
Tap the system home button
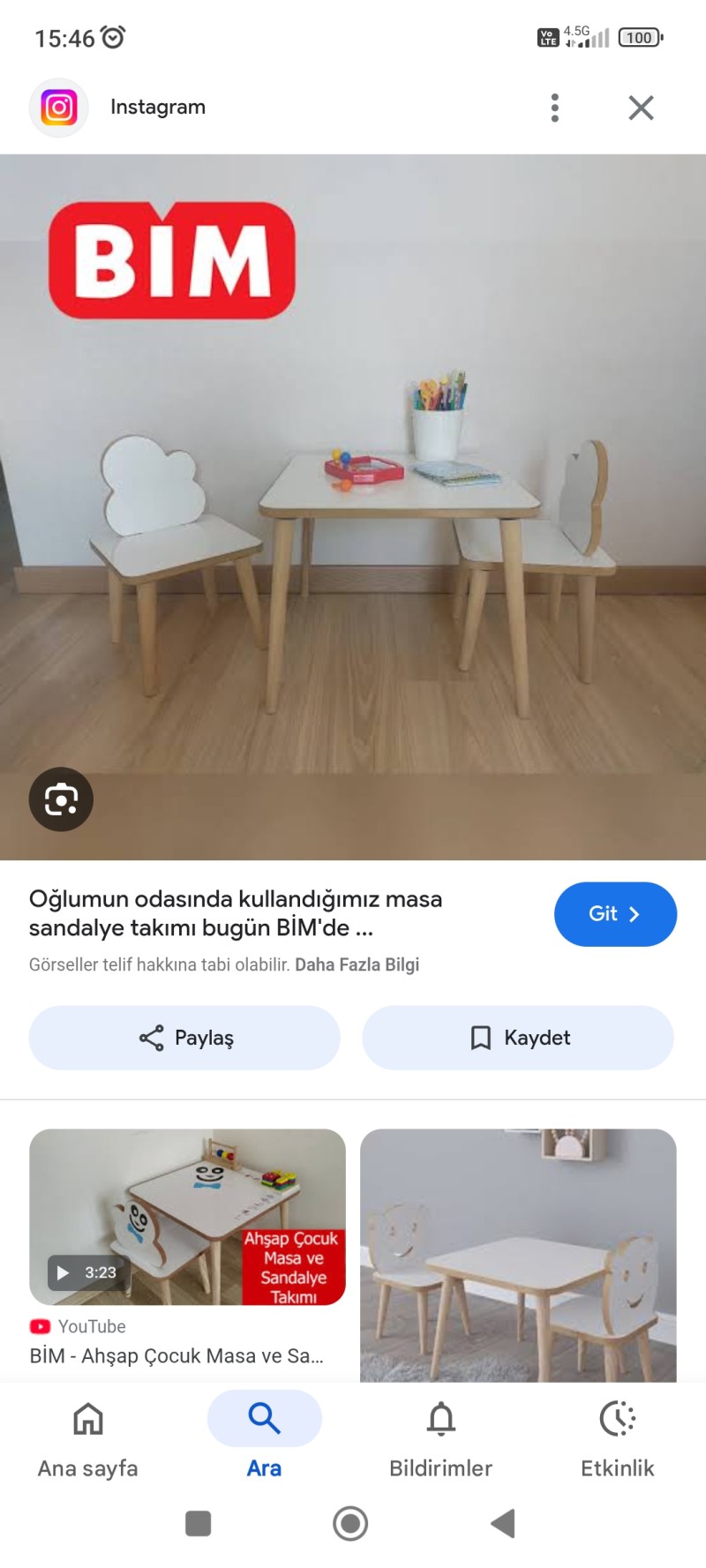point(350,1523)
